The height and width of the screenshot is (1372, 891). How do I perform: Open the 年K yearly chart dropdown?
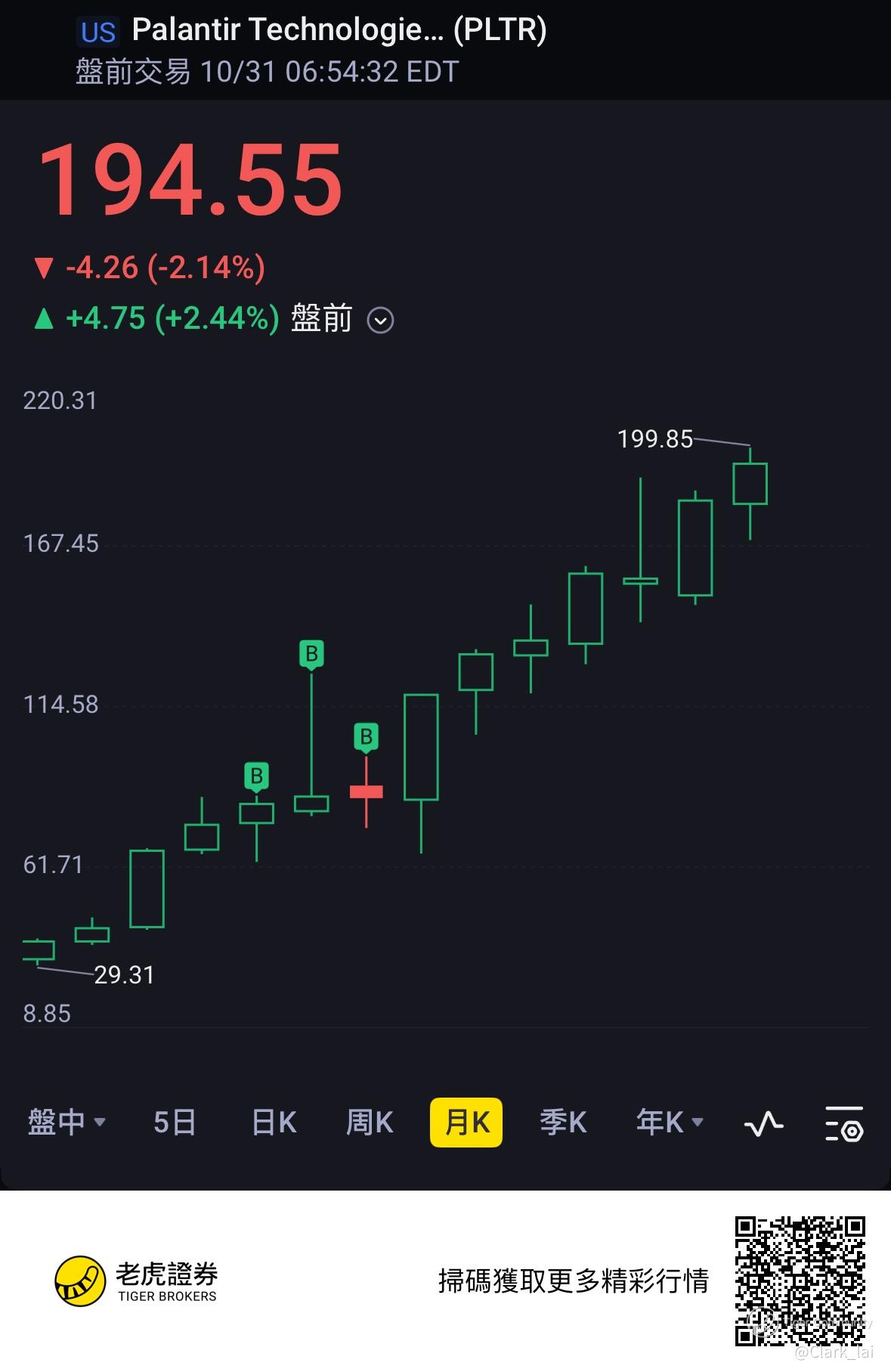[x=670, y=1122]
